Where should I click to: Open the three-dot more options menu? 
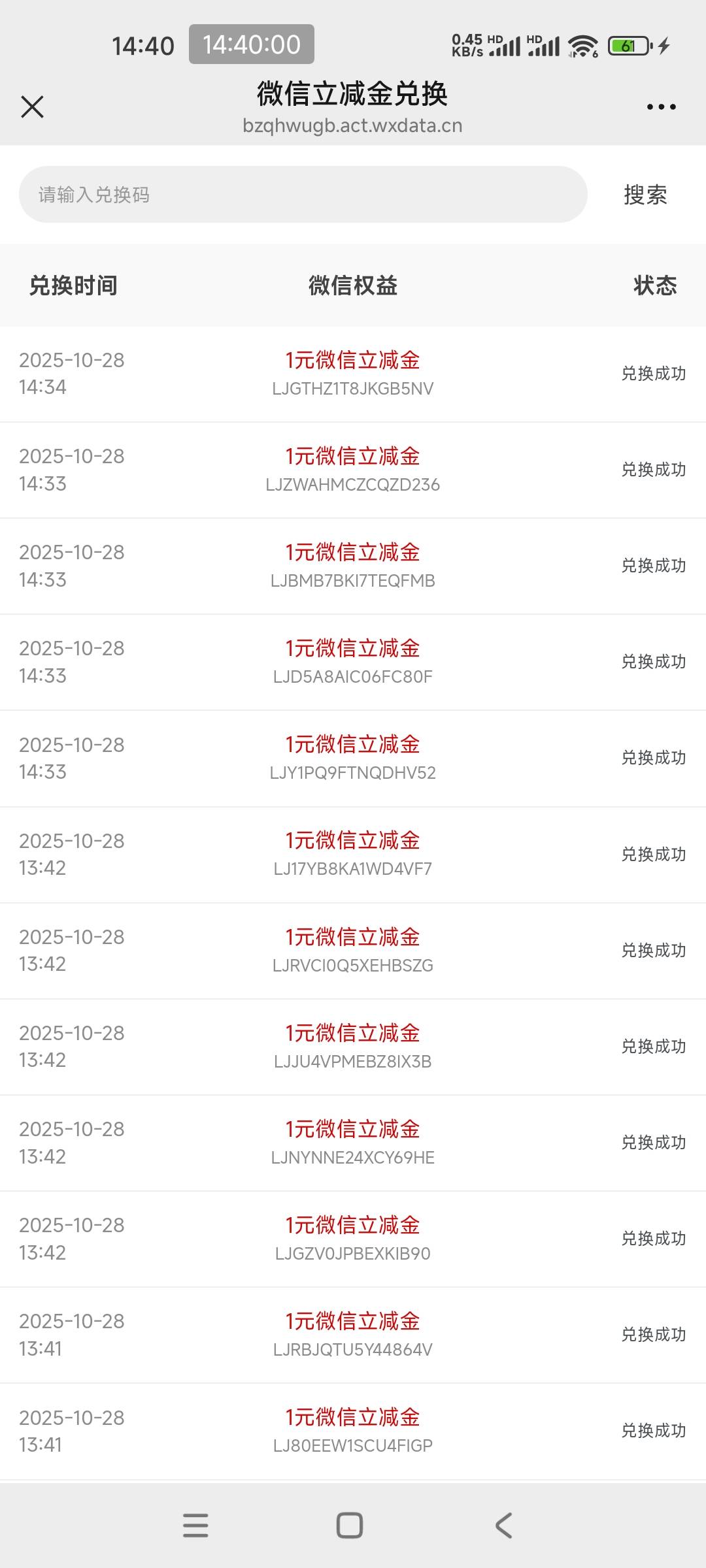[661, 106]
